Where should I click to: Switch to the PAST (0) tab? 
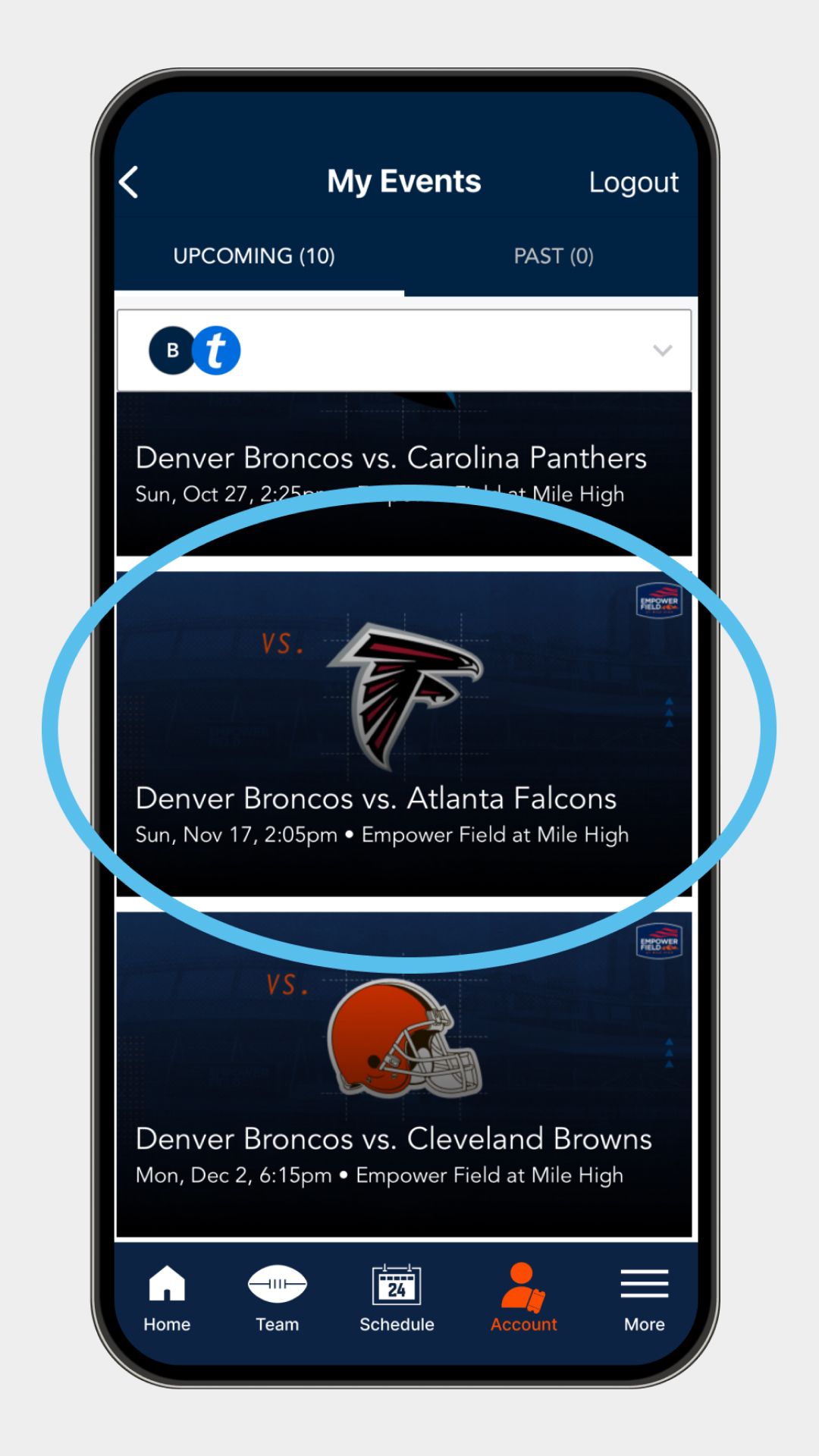coord(554,256)
